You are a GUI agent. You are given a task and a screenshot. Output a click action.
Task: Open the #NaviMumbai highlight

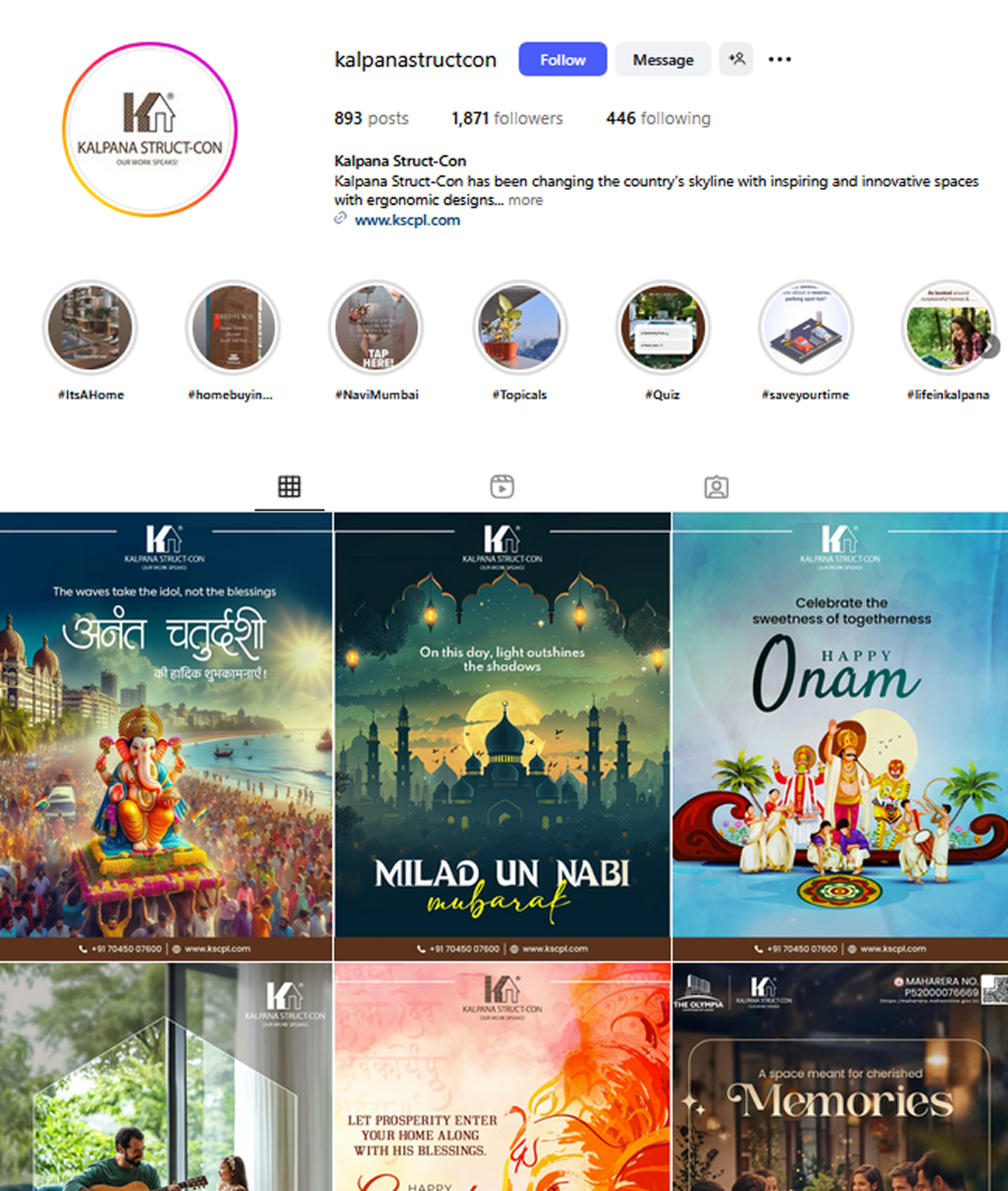(377, 328)
